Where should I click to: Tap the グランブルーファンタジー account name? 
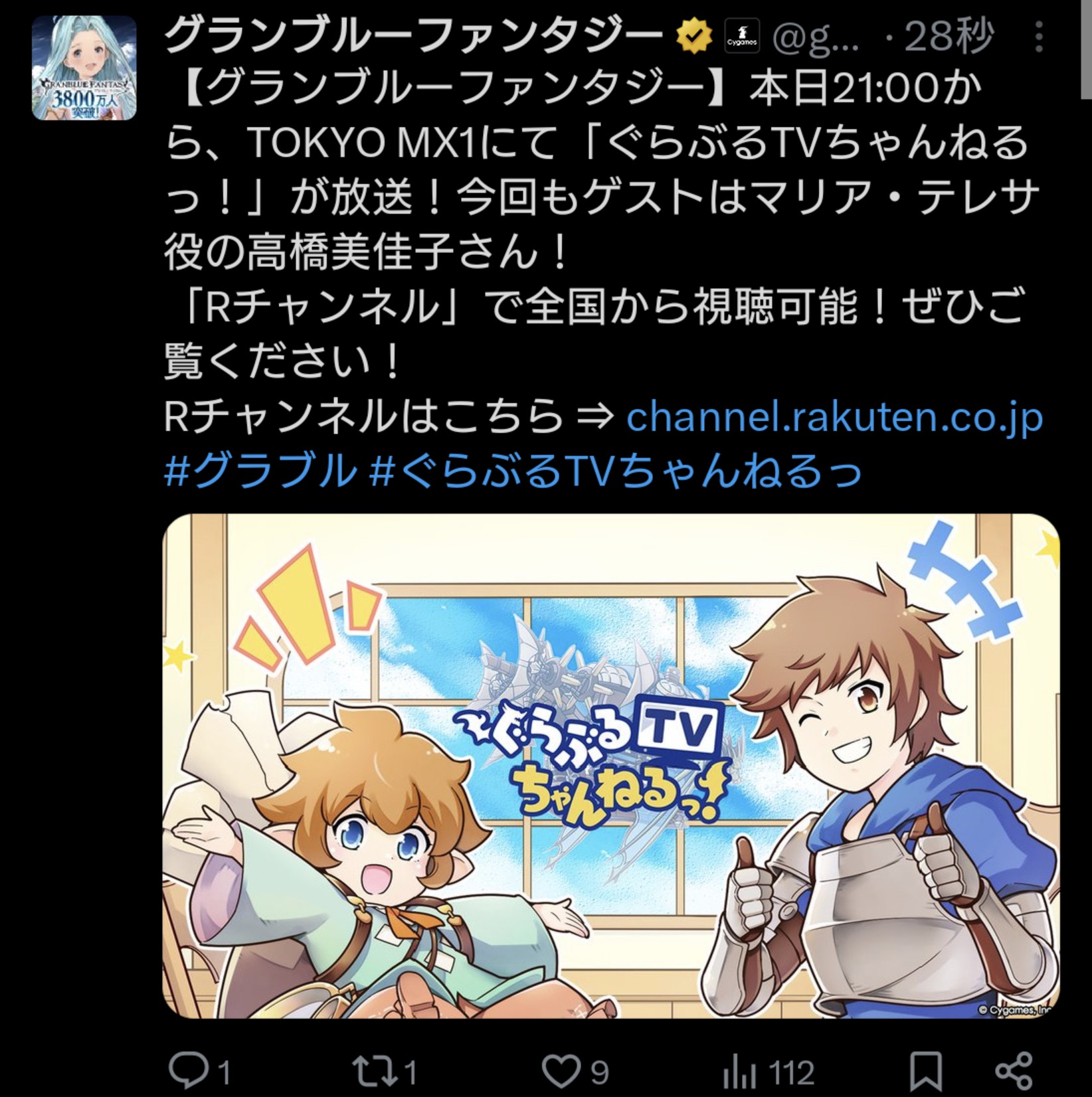(x=415, y=37)
